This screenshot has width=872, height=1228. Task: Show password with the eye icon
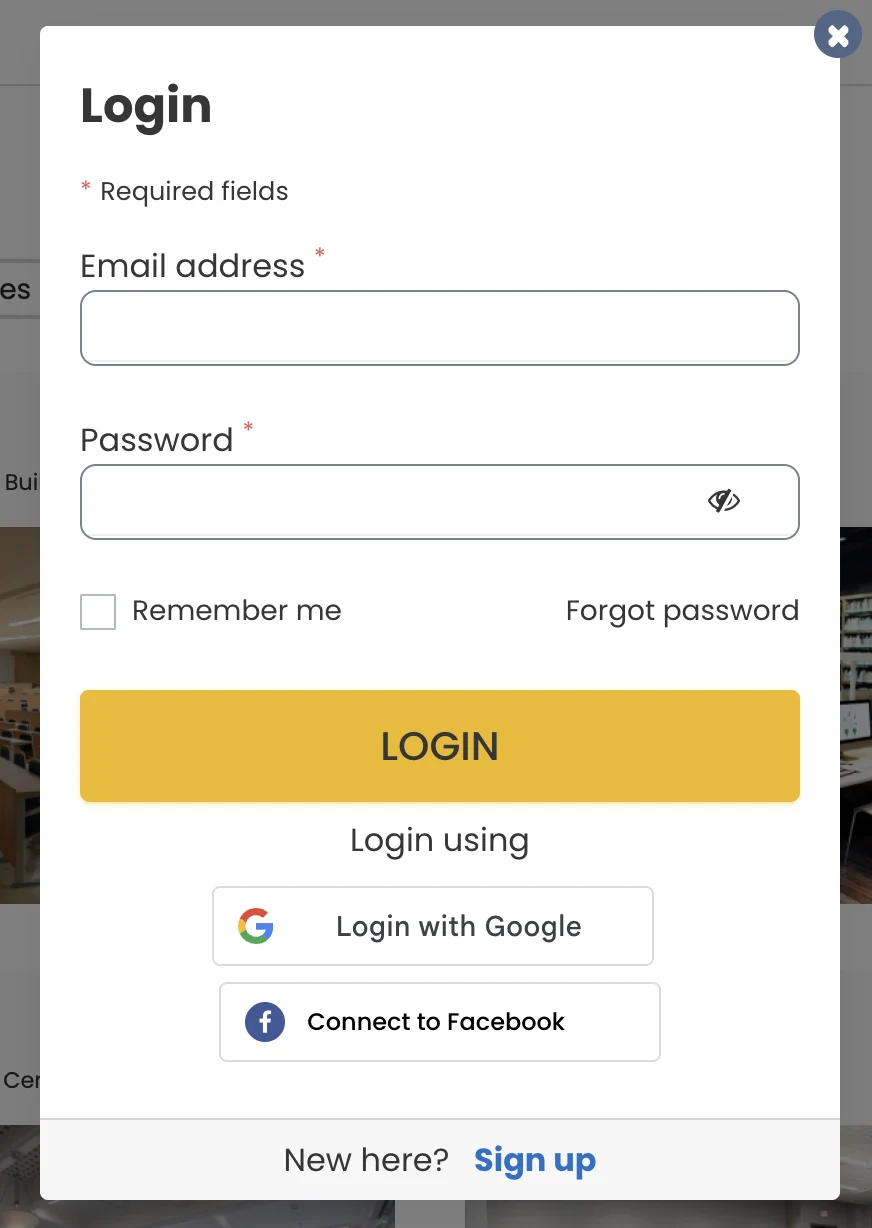pos(723,501)
